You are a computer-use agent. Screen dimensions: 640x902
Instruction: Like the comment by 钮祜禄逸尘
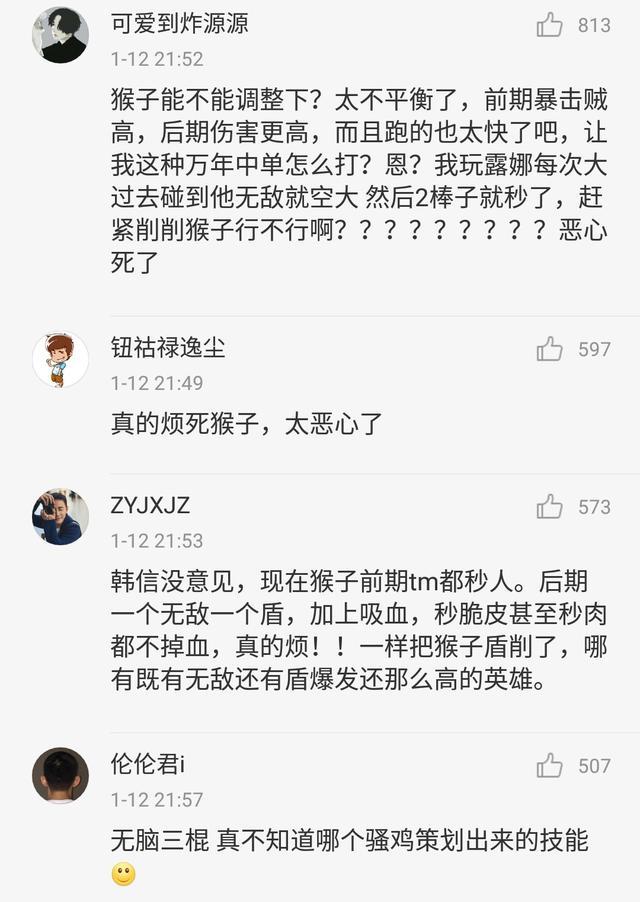click(x=550, y=349)
